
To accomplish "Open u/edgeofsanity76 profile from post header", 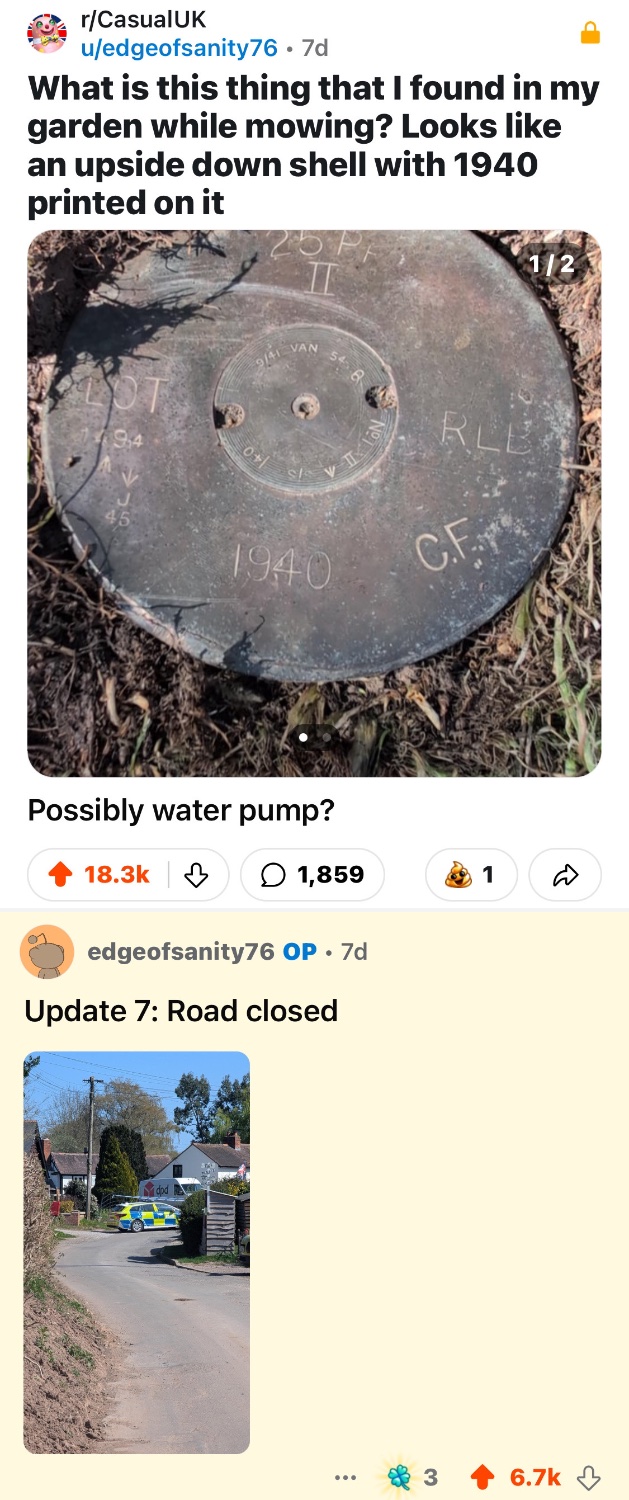I will pyautogui.click(x=177, y=47).
